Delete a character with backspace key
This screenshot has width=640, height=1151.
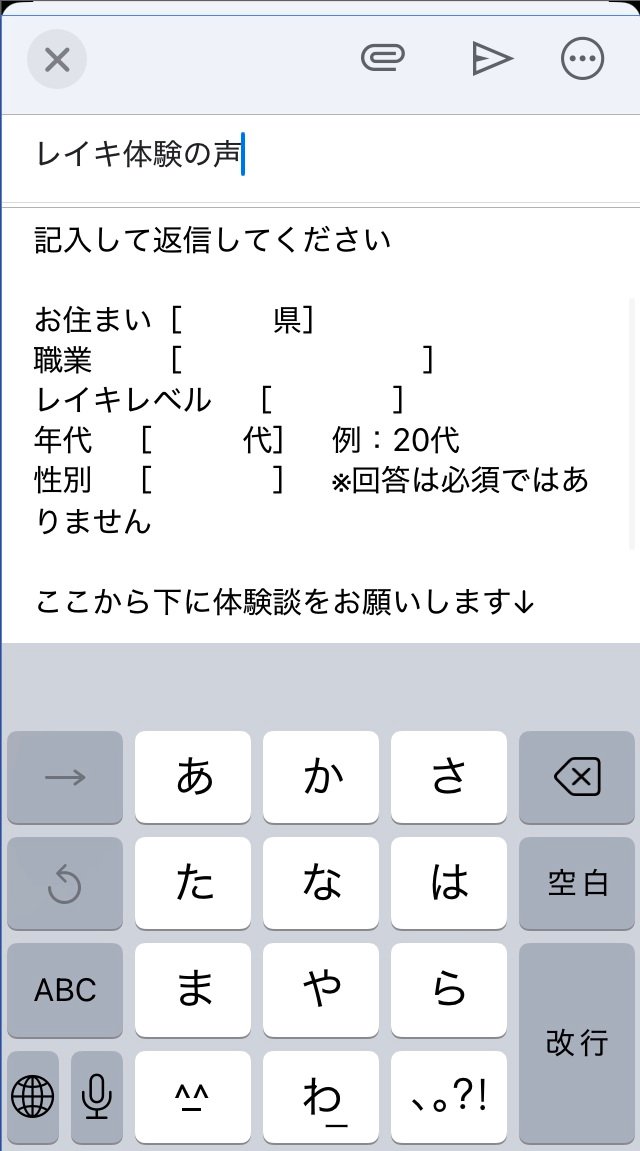[x=576, y=777]
